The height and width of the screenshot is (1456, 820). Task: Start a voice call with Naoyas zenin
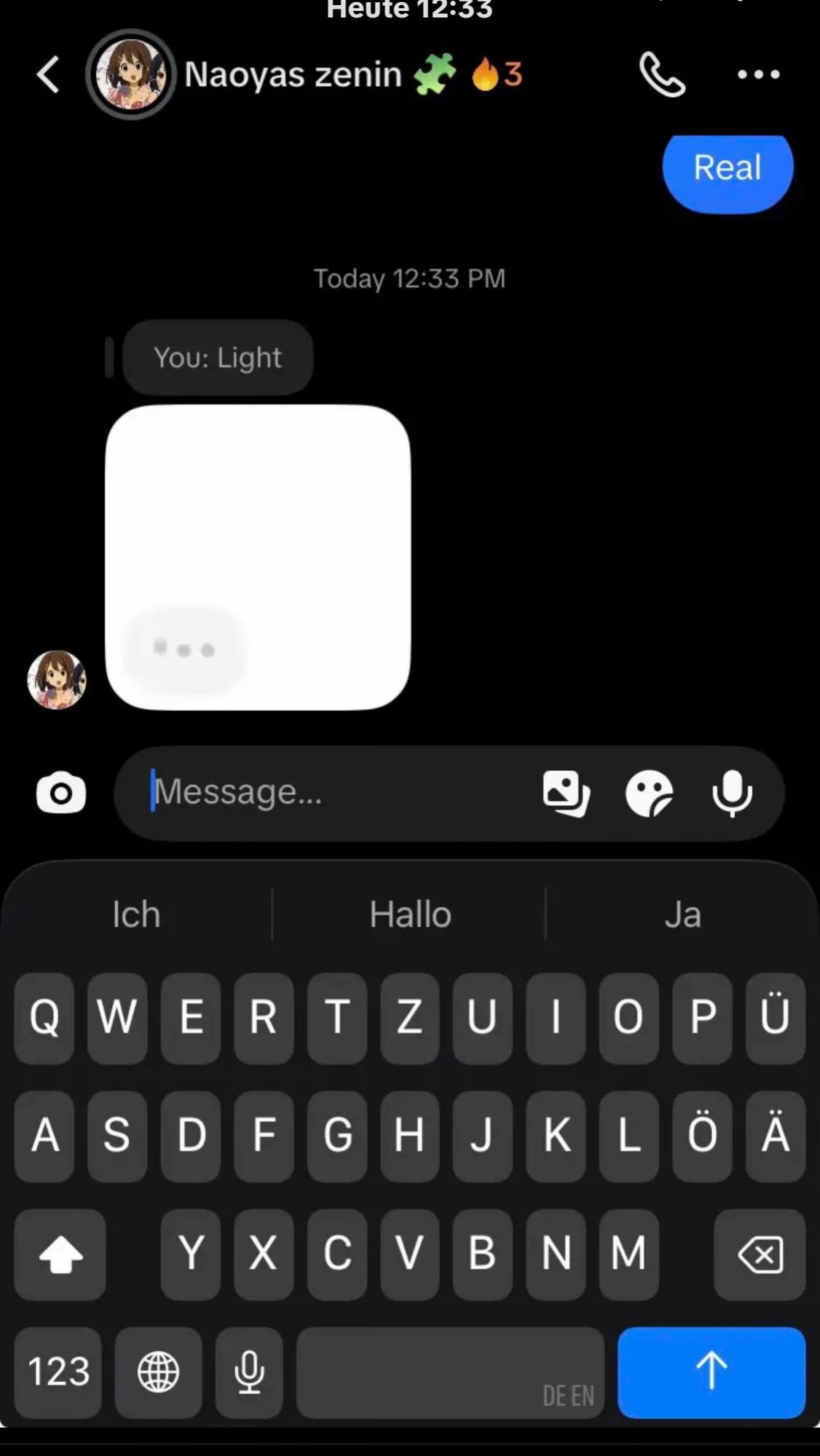point(662,74)
